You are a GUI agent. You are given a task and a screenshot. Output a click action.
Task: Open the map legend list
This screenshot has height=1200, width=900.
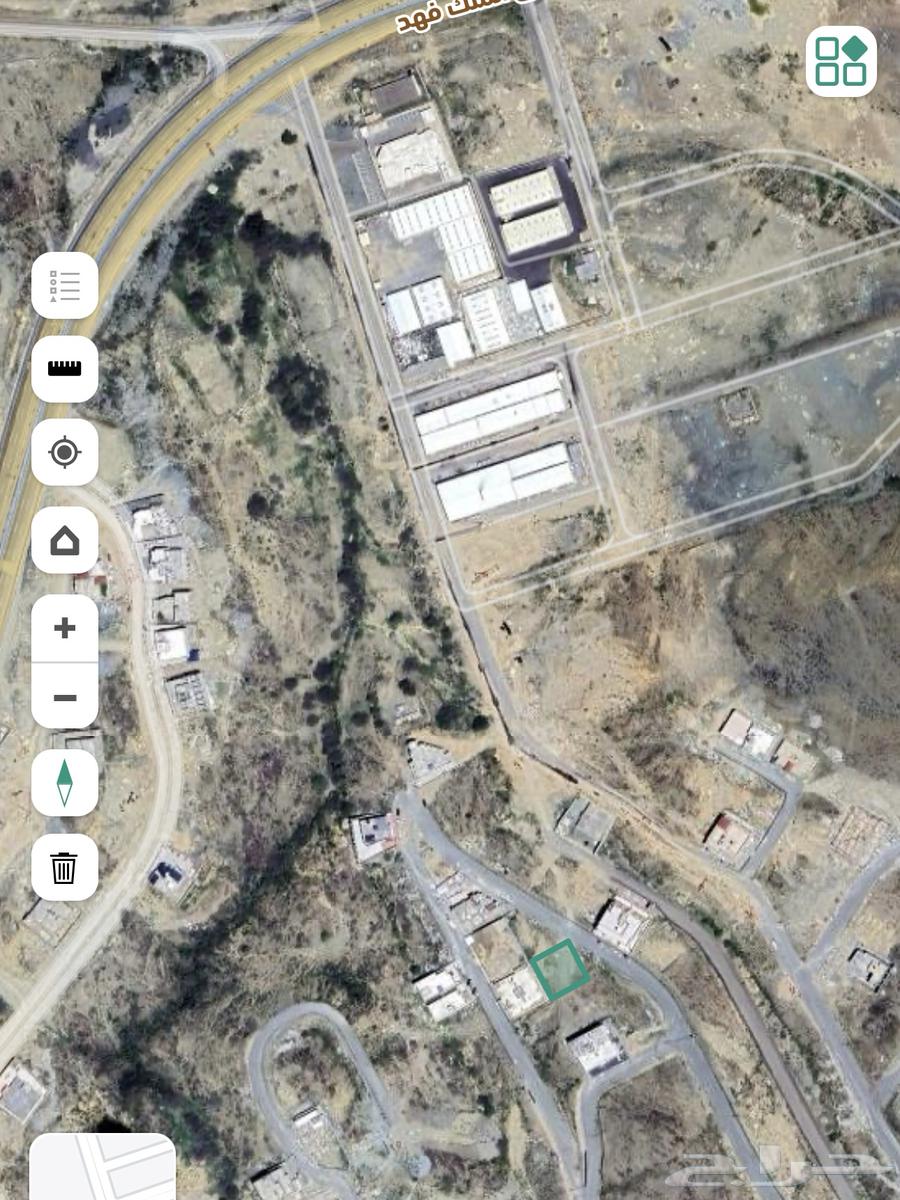point(65,286)
